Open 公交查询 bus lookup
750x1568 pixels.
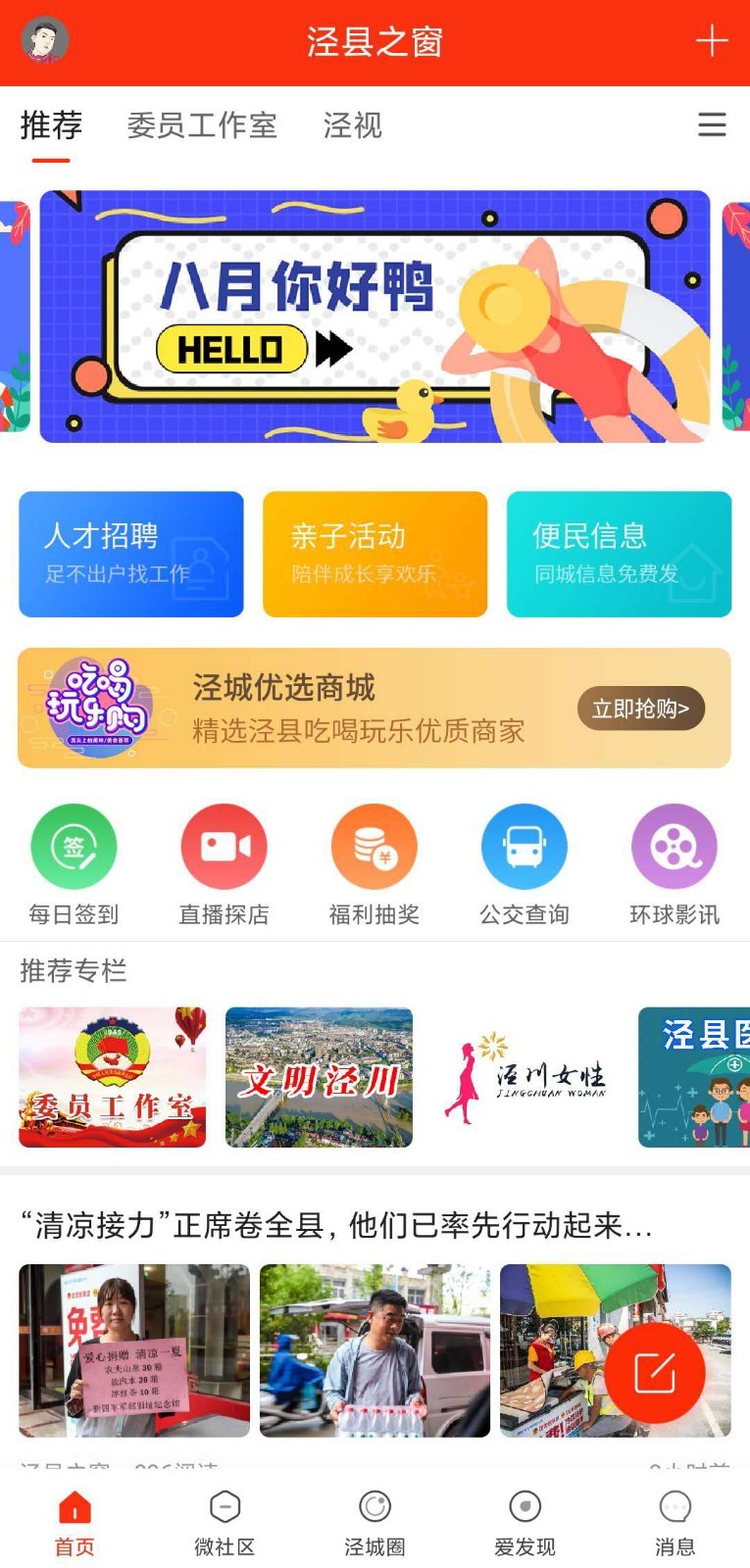tap(525, 863)
